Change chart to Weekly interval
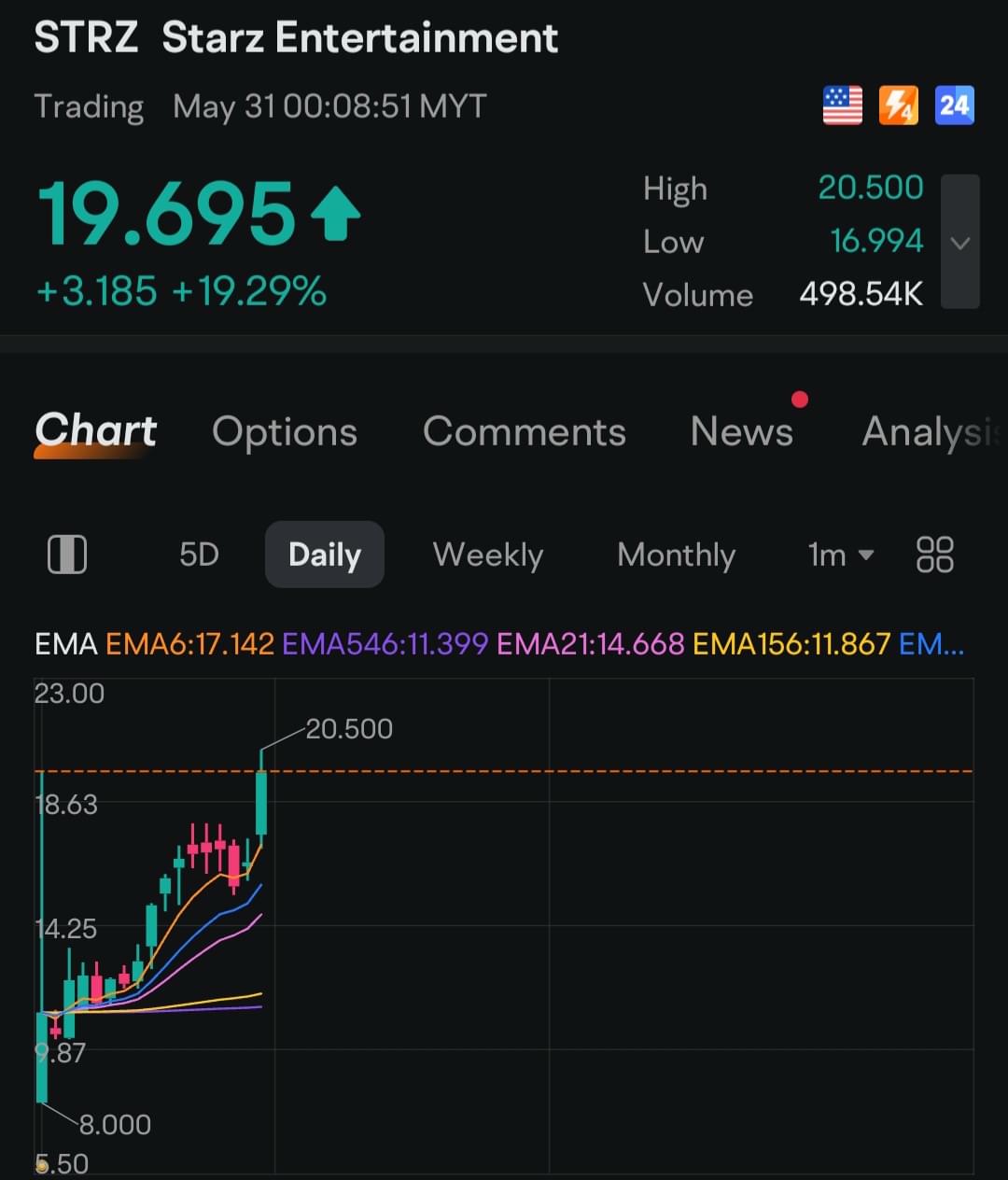This screenshot has height=1180, width=1008. pos(487,555)
